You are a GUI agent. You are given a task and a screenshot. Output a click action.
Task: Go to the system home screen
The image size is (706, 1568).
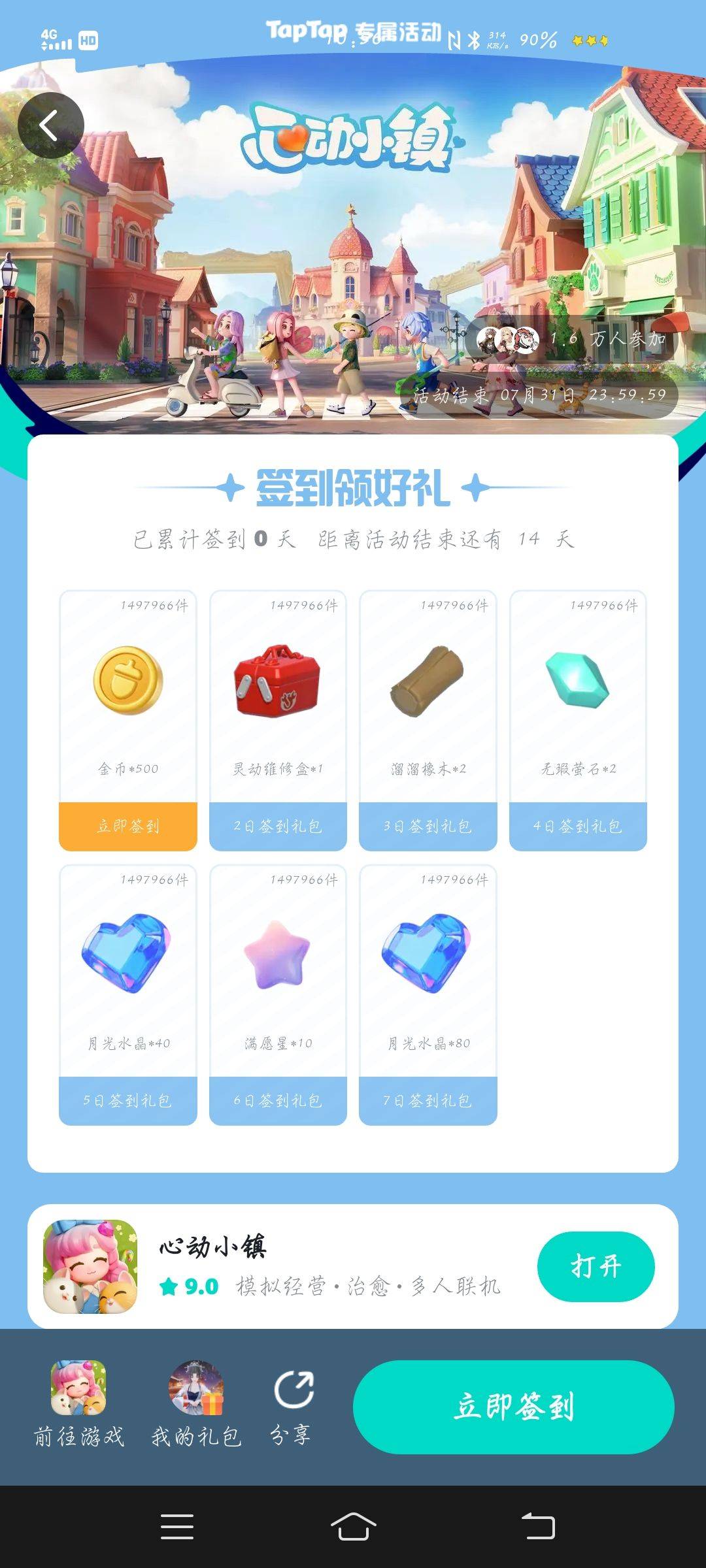[x=353, y=1527]
